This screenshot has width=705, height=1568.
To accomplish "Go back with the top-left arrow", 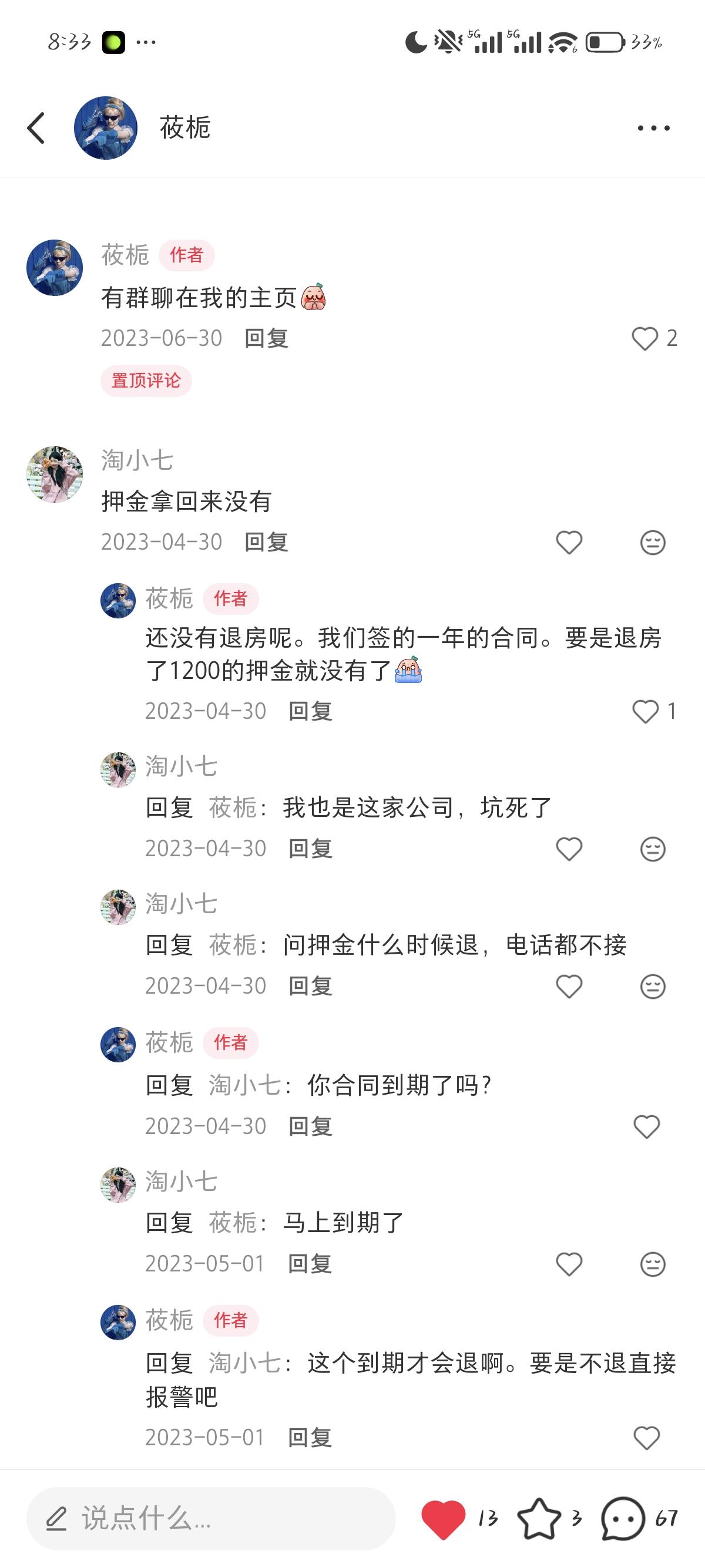I will [x=36, y=128].
